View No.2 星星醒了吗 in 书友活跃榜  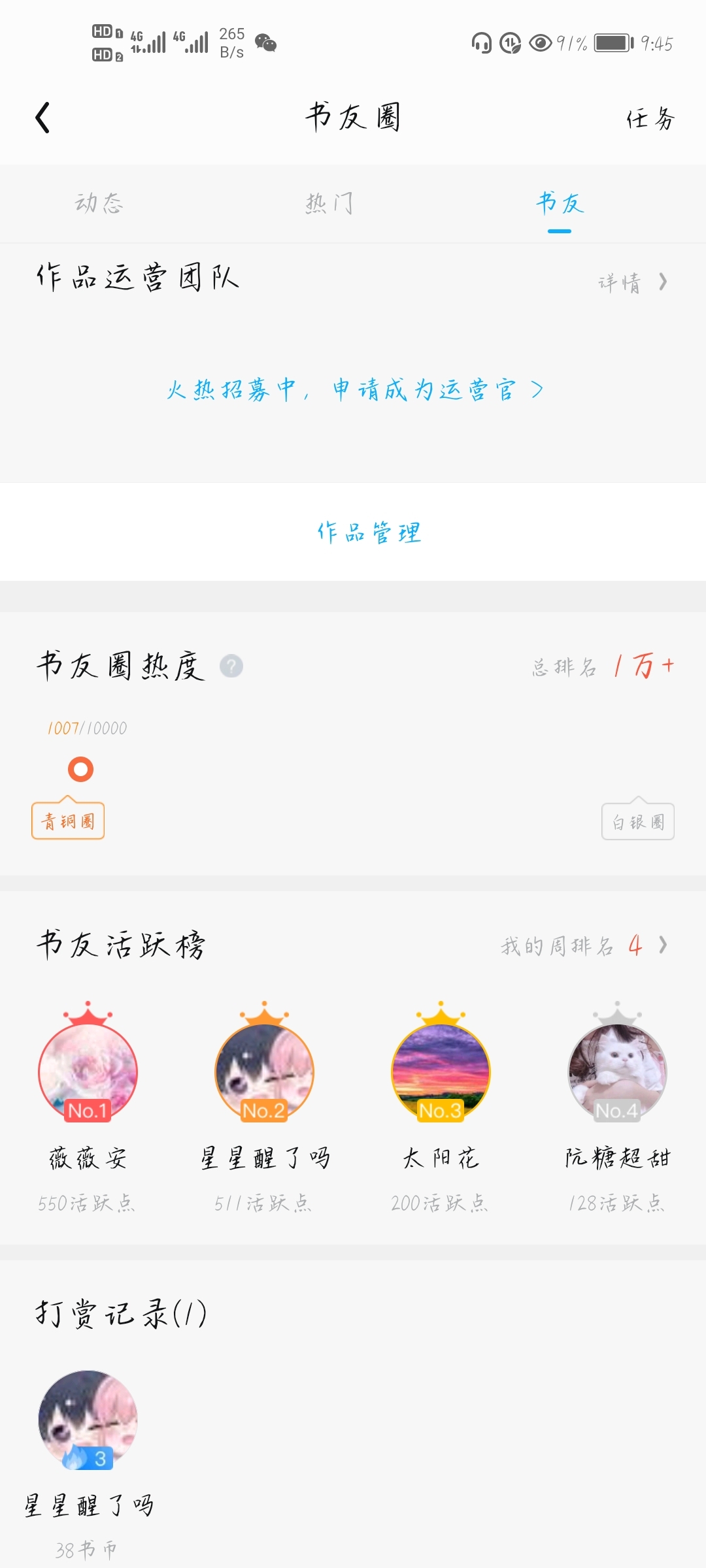pos(265,1073)
